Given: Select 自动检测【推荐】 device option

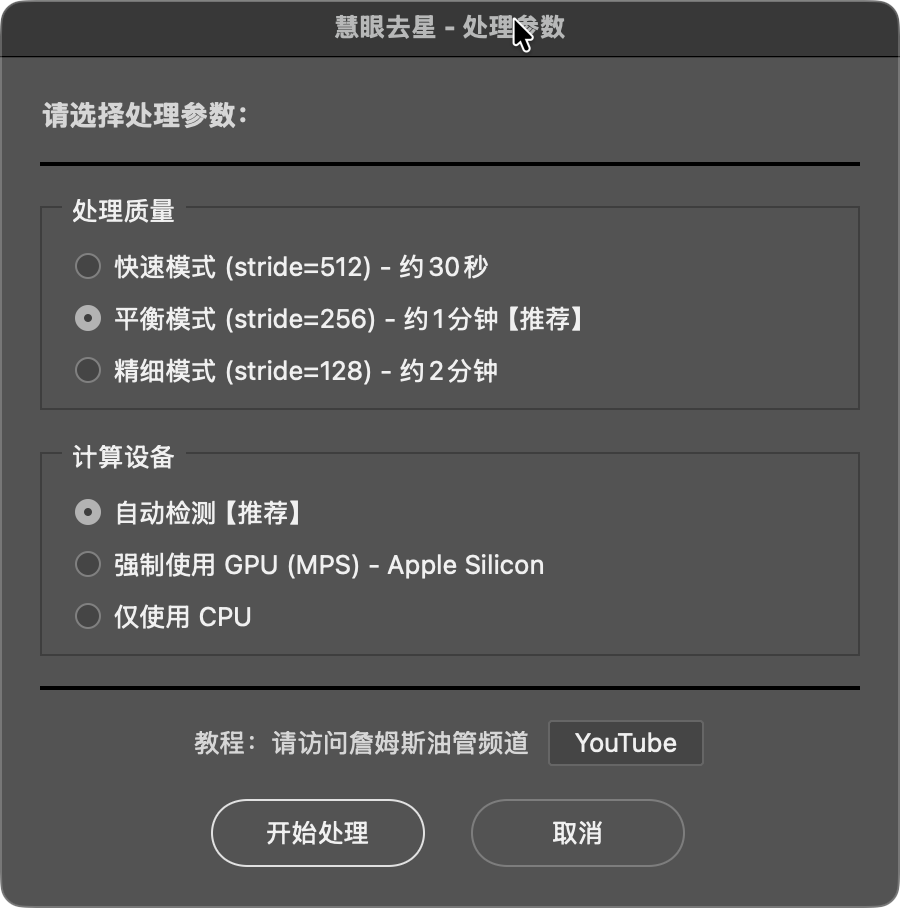Looking at the screenshot, I should (88, 513).
